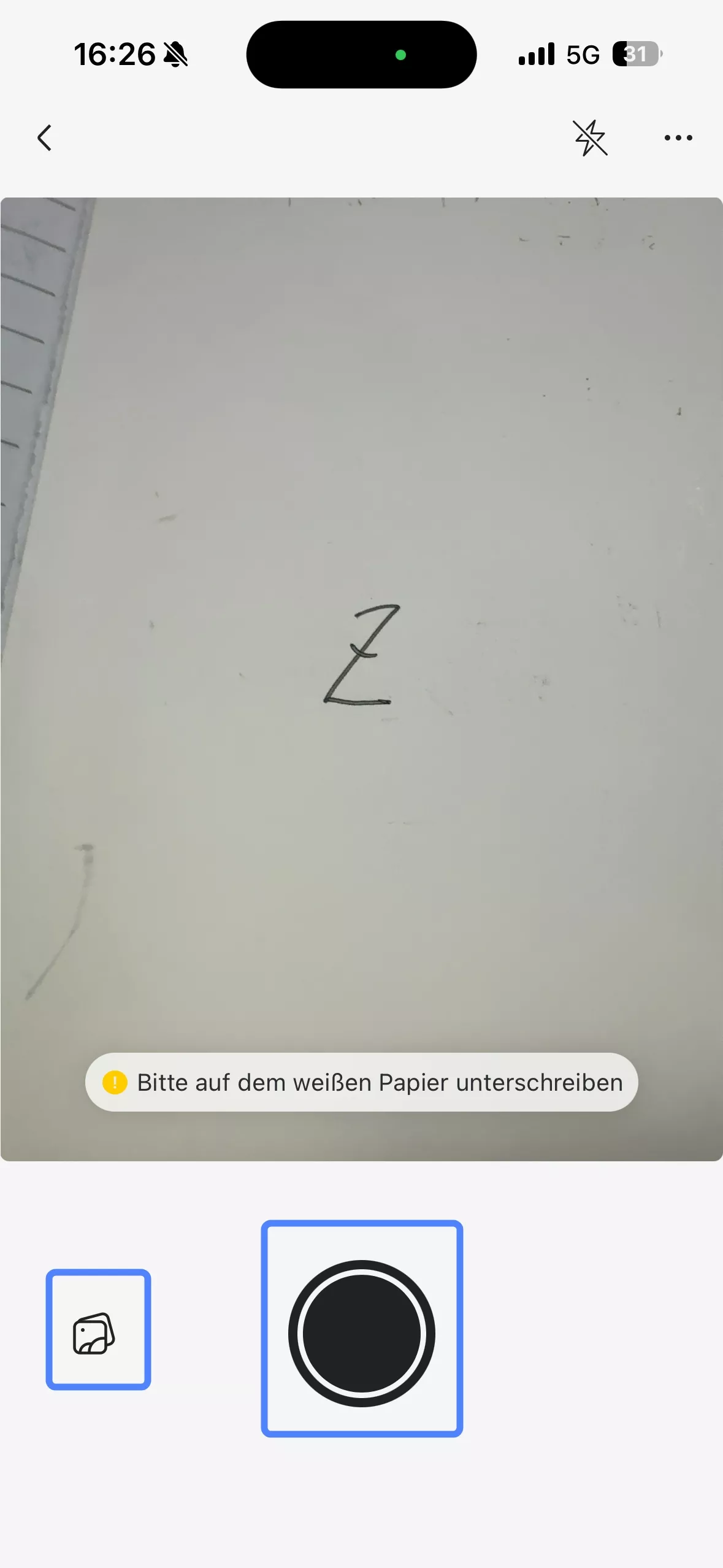The image size is (723, 1568).
Task: Tap the warning banner about white paper
Action: pyautogui.click(x=363, y=1082)
